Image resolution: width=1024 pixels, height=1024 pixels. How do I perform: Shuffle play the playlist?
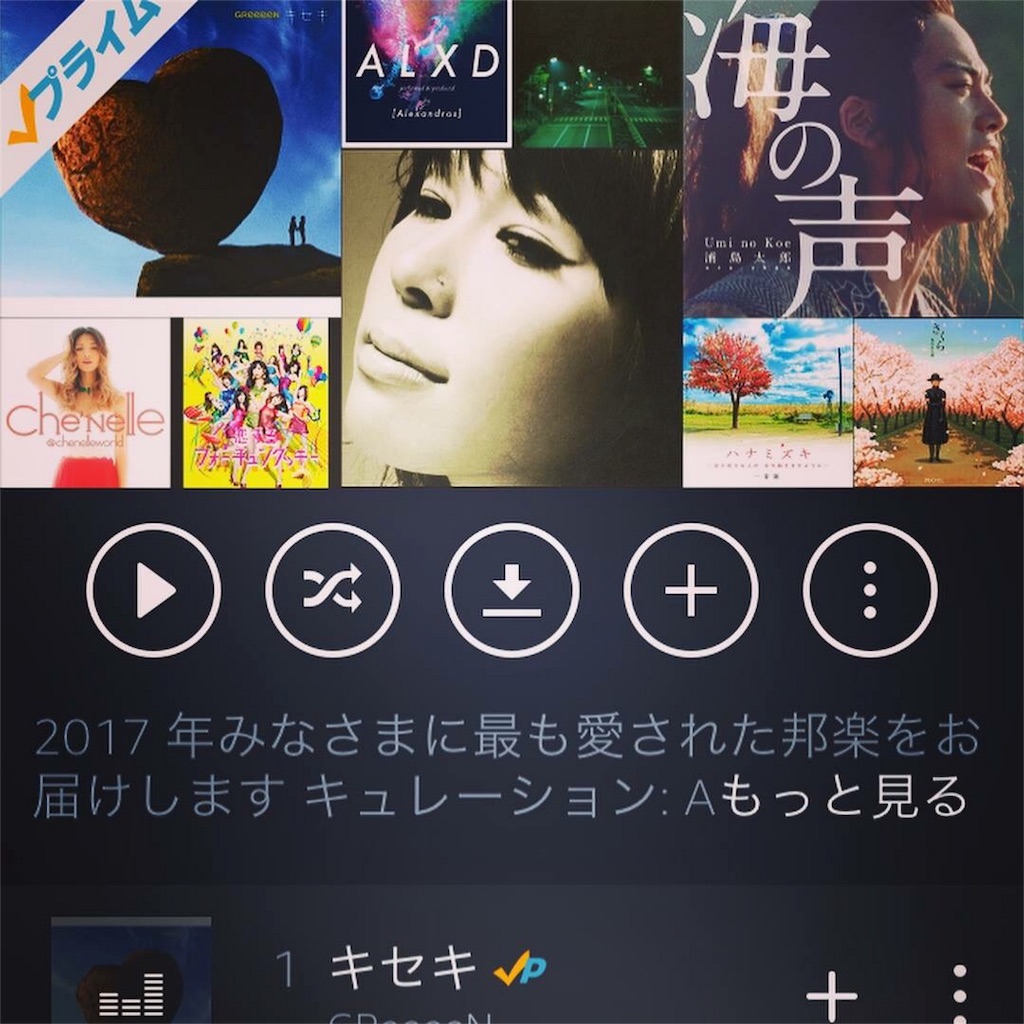click(x=332, y=590)
